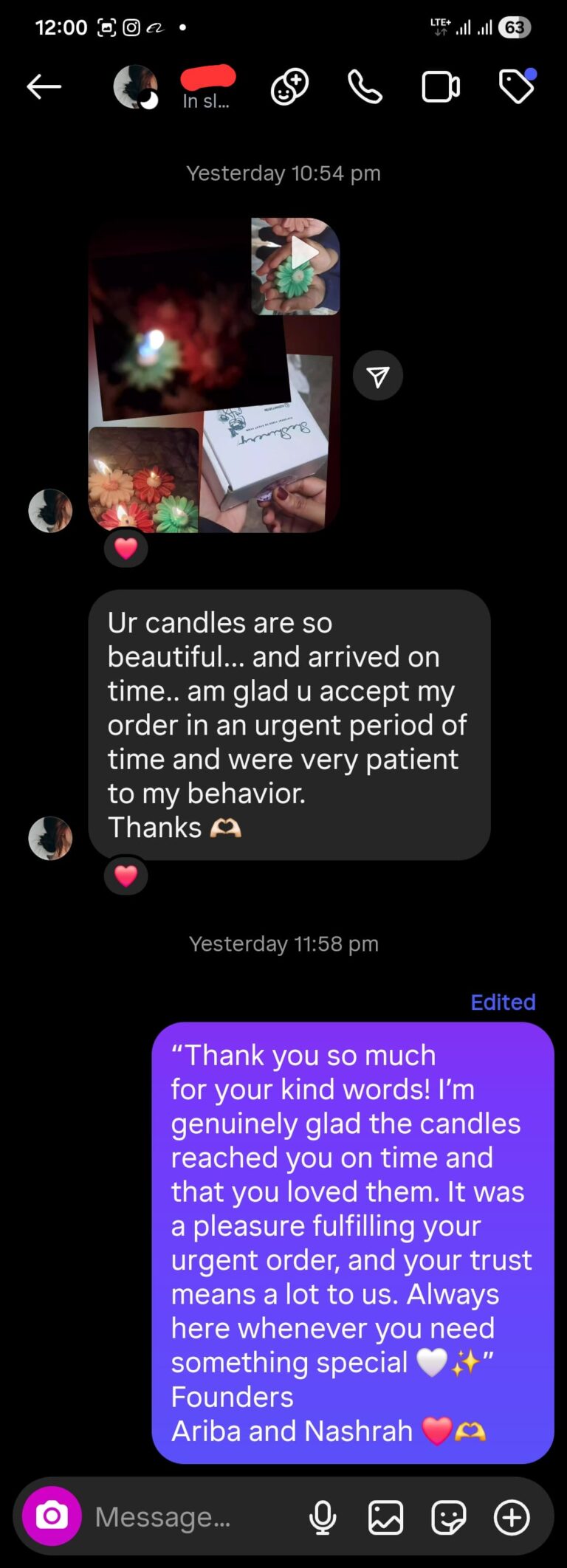Screen dimensions: 567x1568
Task: Open the camera from message bar
Action: click(52, 1516)
